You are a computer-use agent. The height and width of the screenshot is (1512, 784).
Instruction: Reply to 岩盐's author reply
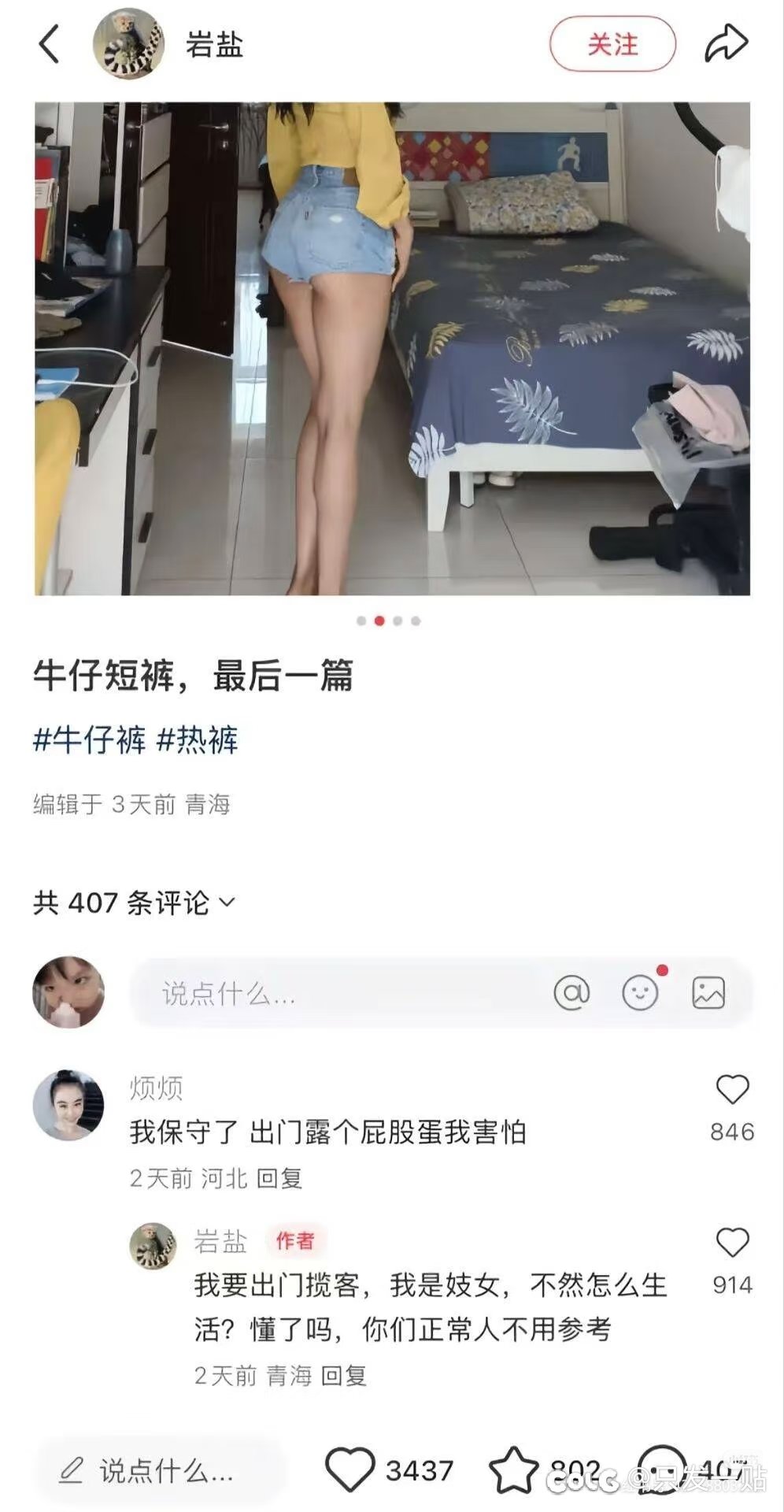(344, 1376)
